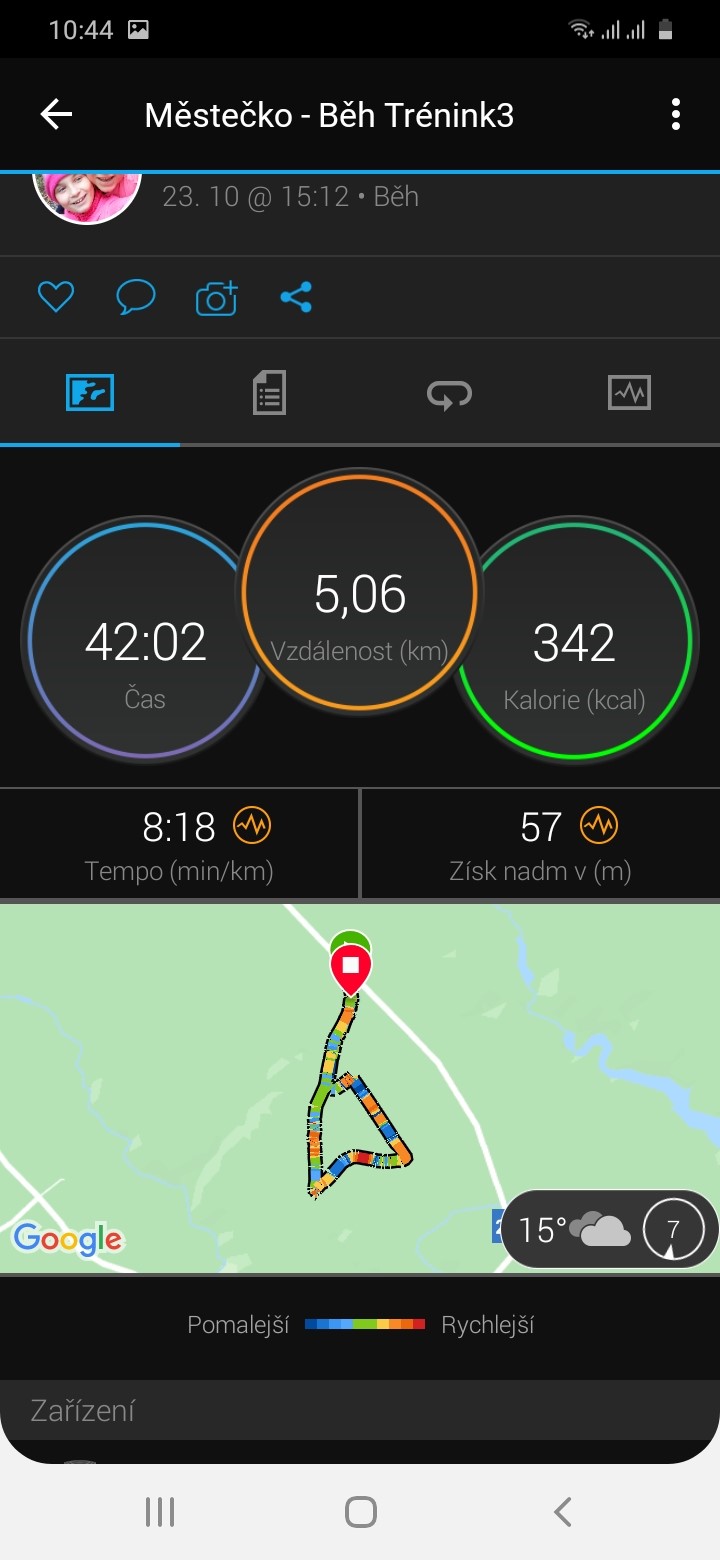Tap the system home button
Screen dimensions: 720x1560
tap(360, 1512)
